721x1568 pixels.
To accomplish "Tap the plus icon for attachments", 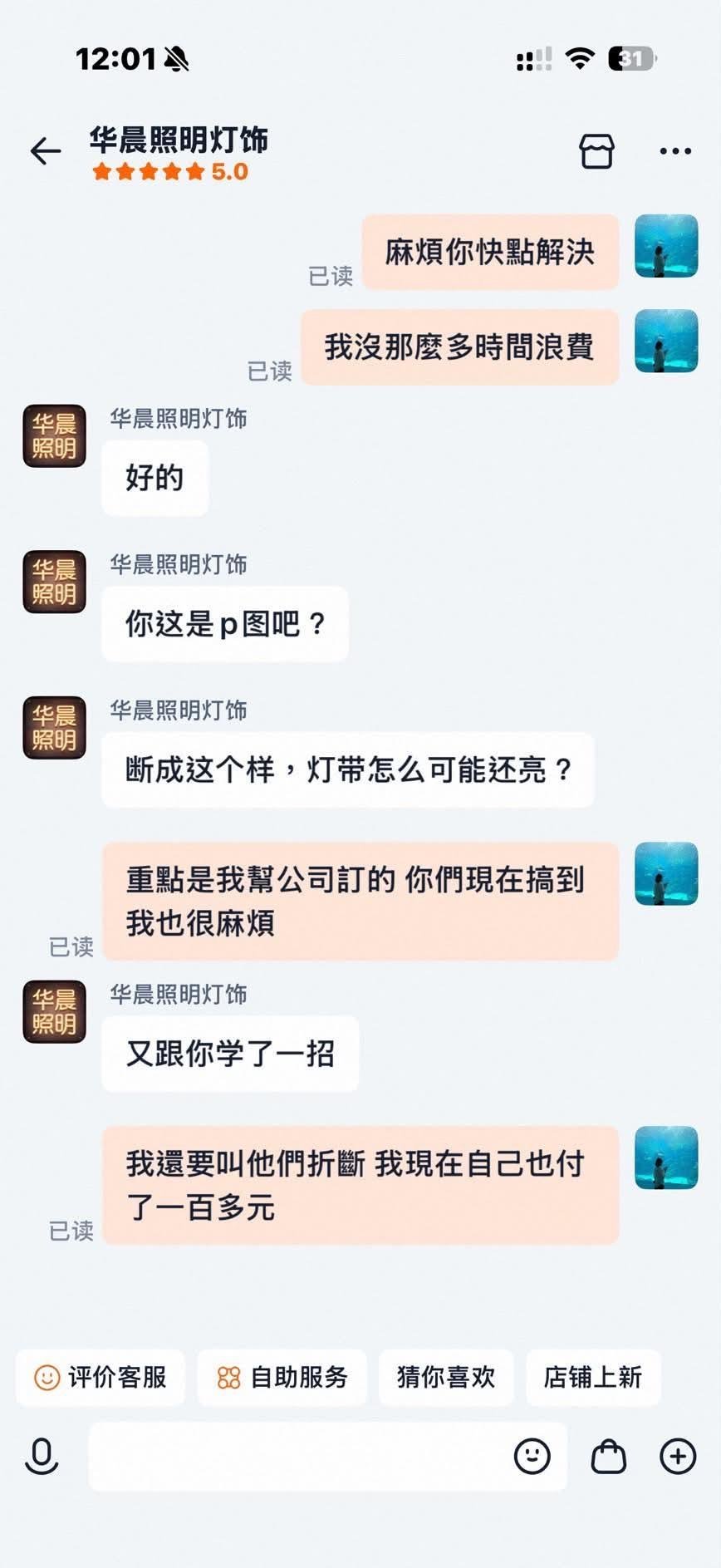I will pos(678,1456).
